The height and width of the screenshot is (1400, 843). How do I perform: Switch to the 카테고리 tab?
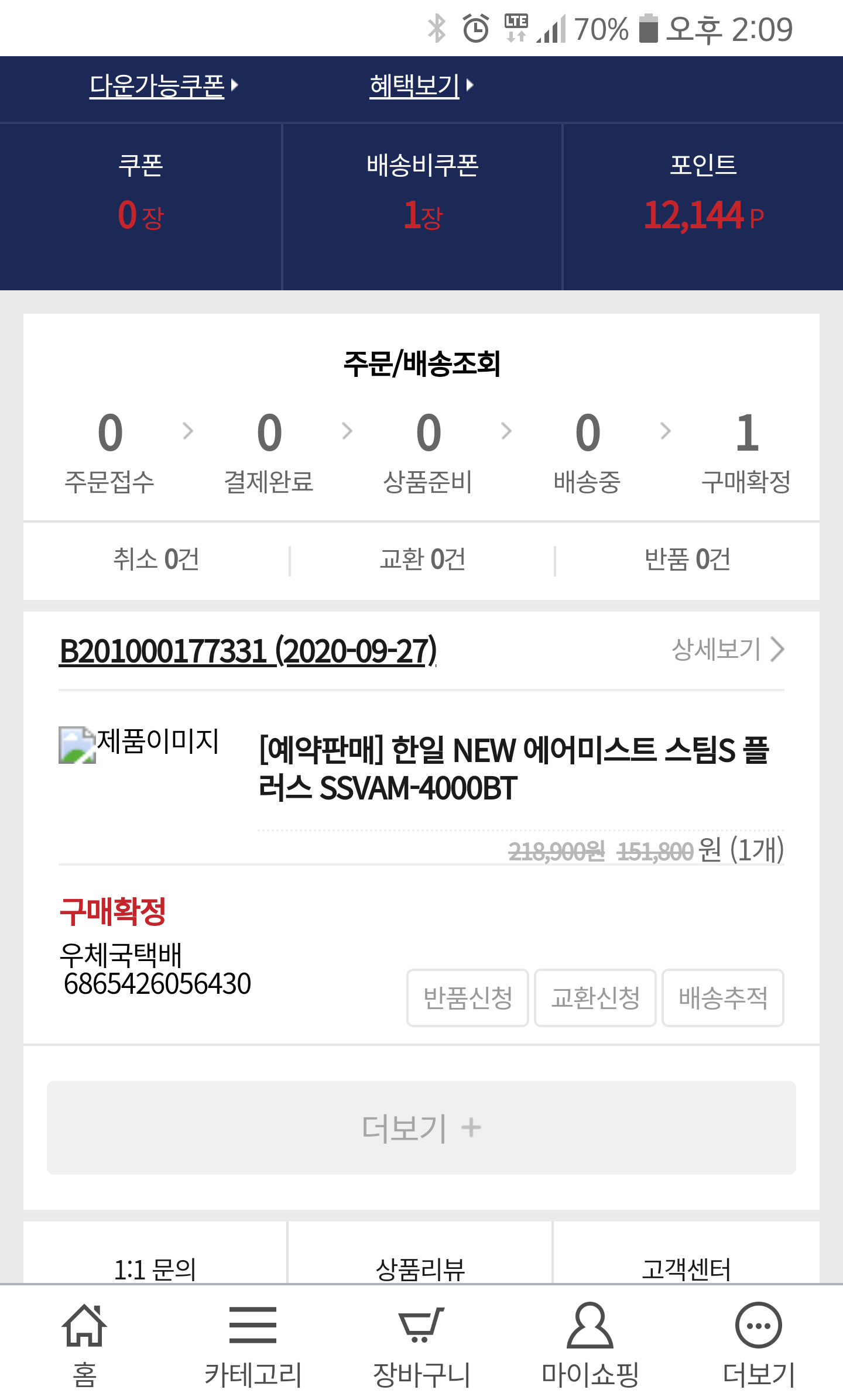[252, 1345]
